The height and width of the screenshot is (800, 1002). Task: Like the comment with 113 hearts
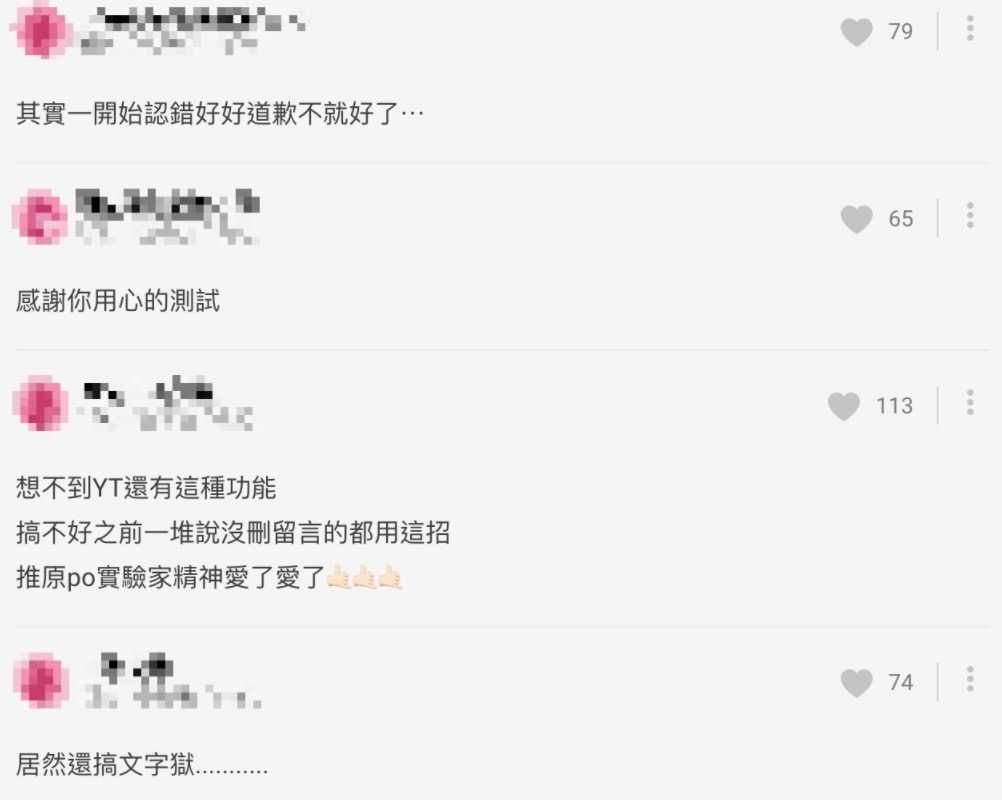[844, 405]
